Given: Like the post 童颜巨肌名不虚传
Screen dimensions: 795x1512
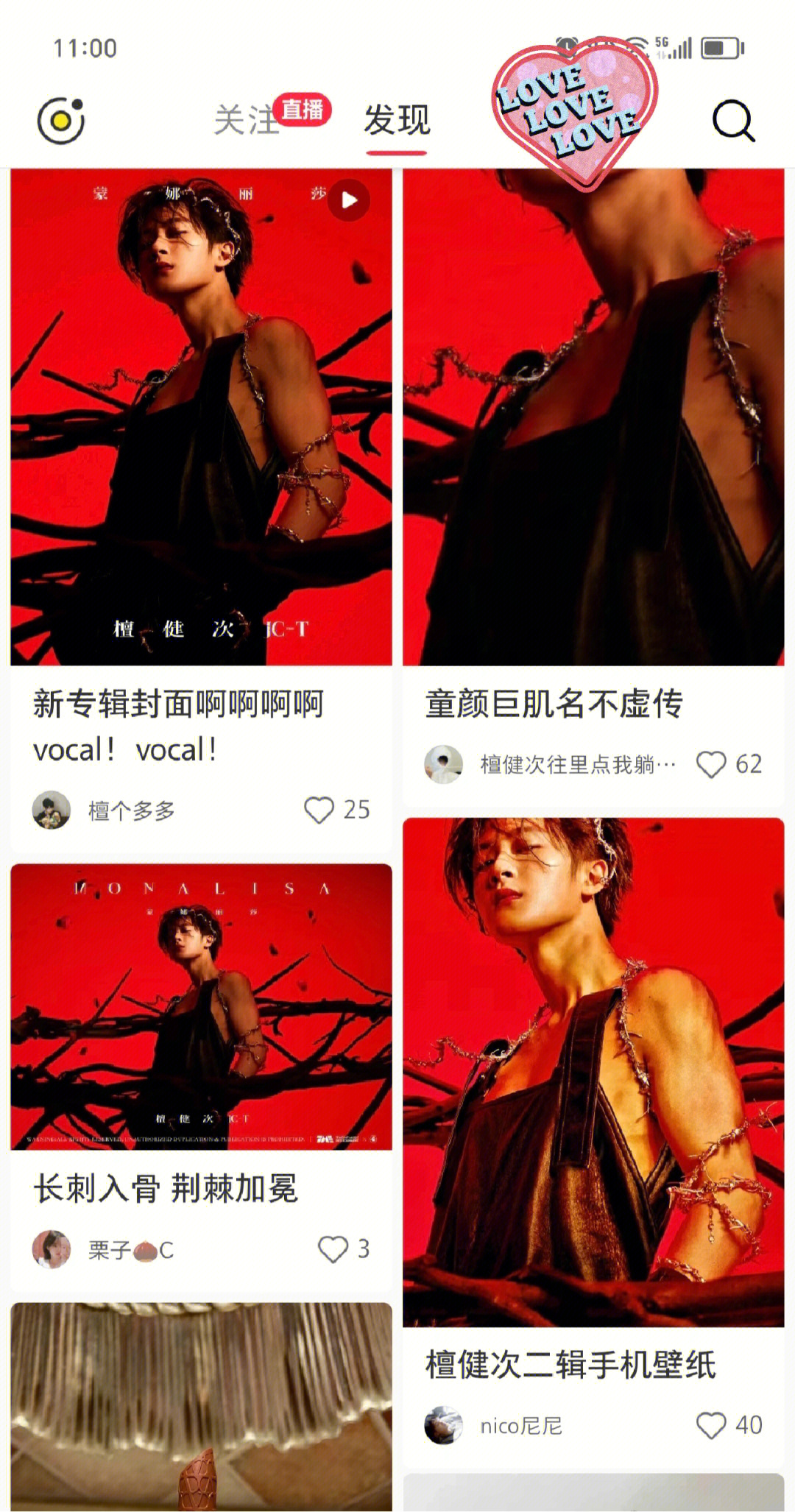Looking at the screenshot, I should click(711, 765).
